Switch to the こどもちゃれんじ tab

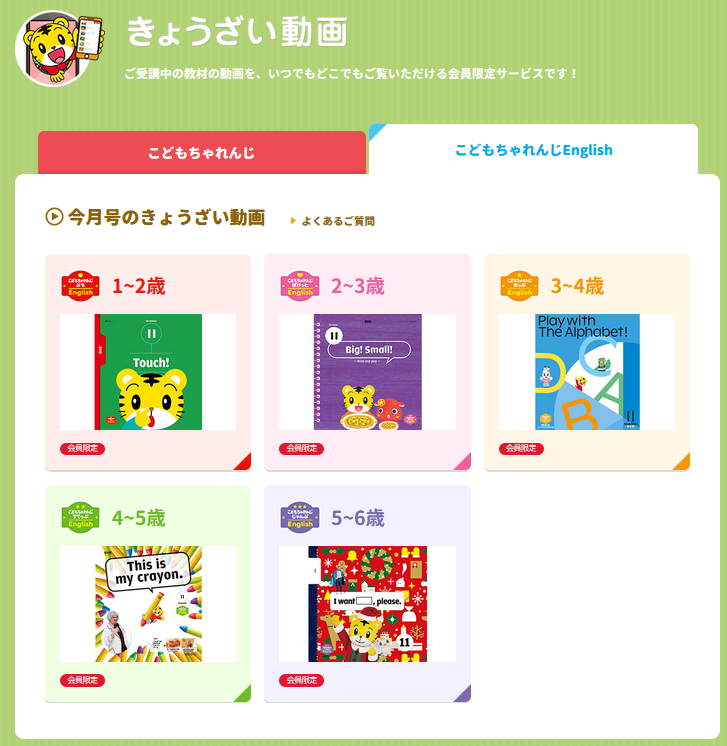201,153
